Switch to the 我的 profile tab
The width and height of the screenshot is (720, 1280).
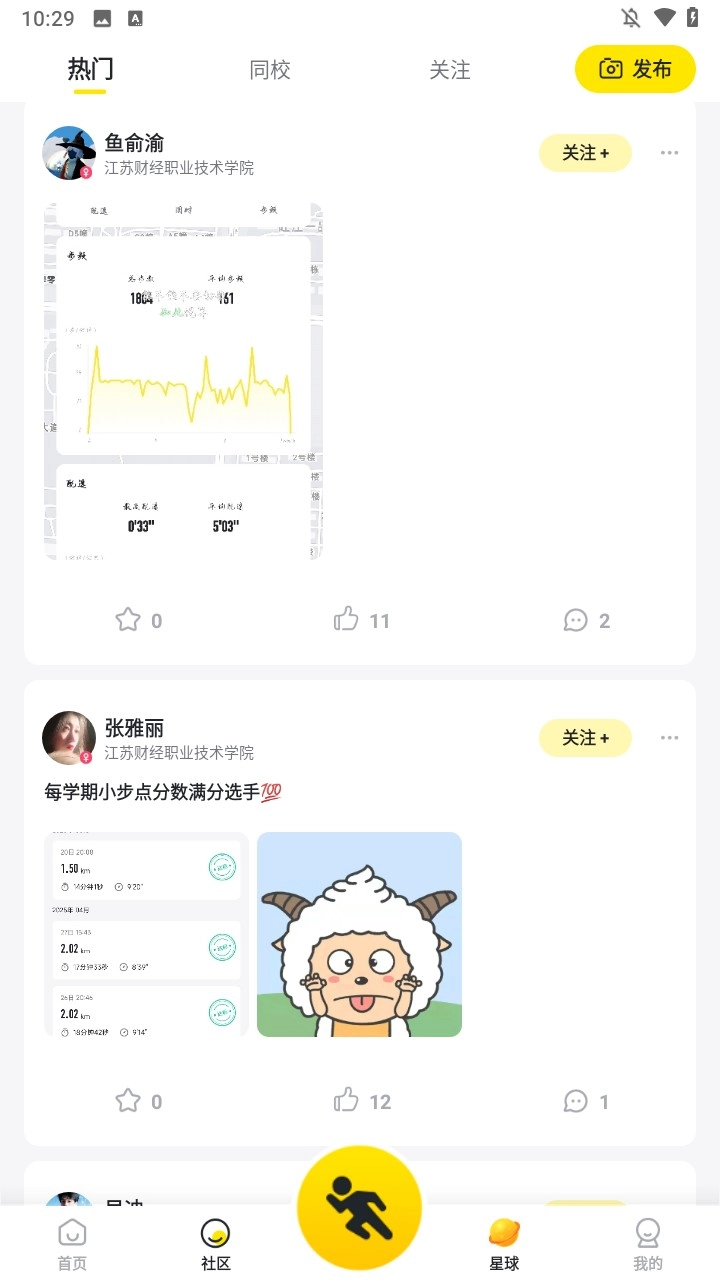pos(648,1243)
